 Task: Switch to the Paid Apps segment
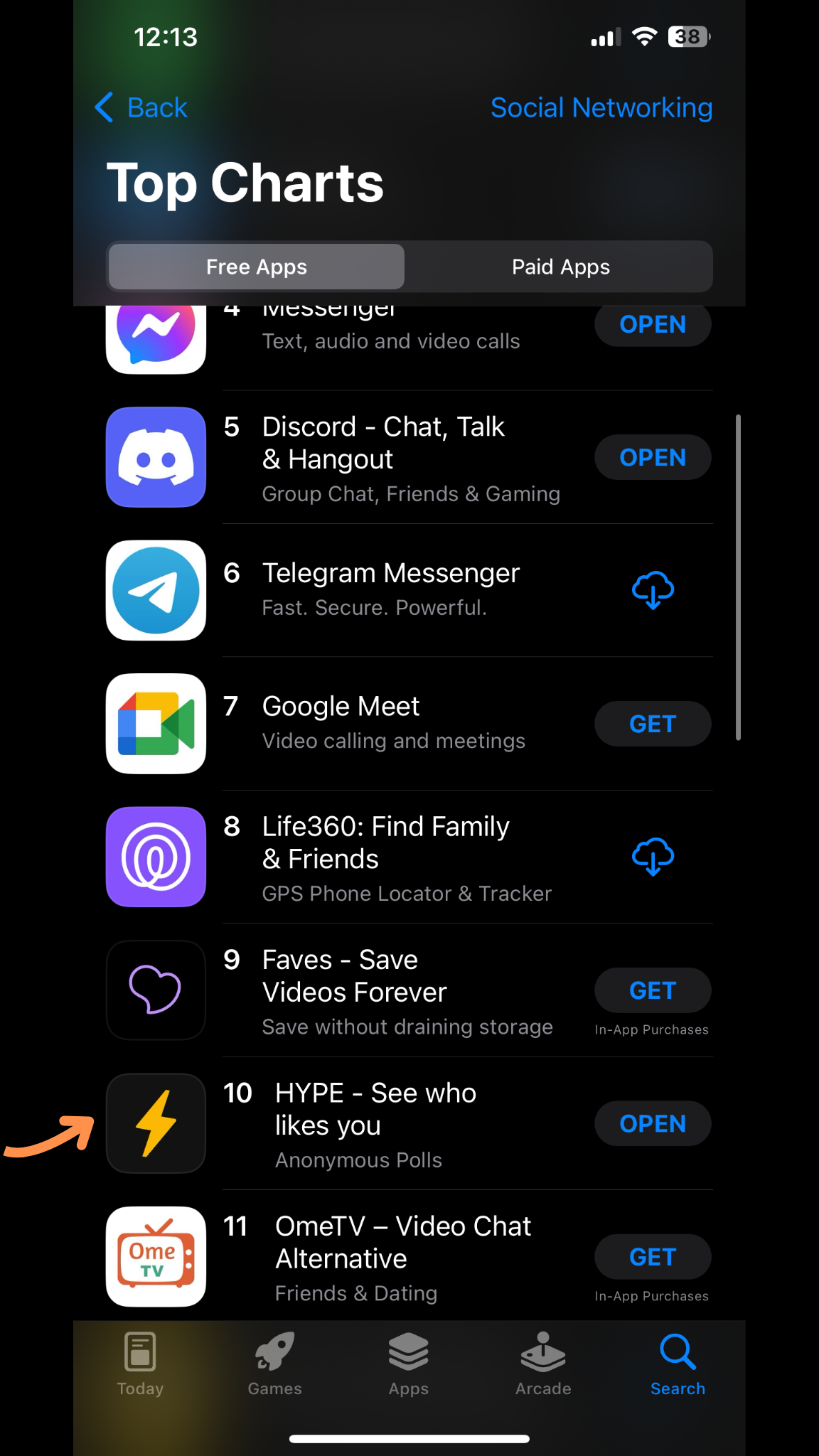click(x=560, y=267)
